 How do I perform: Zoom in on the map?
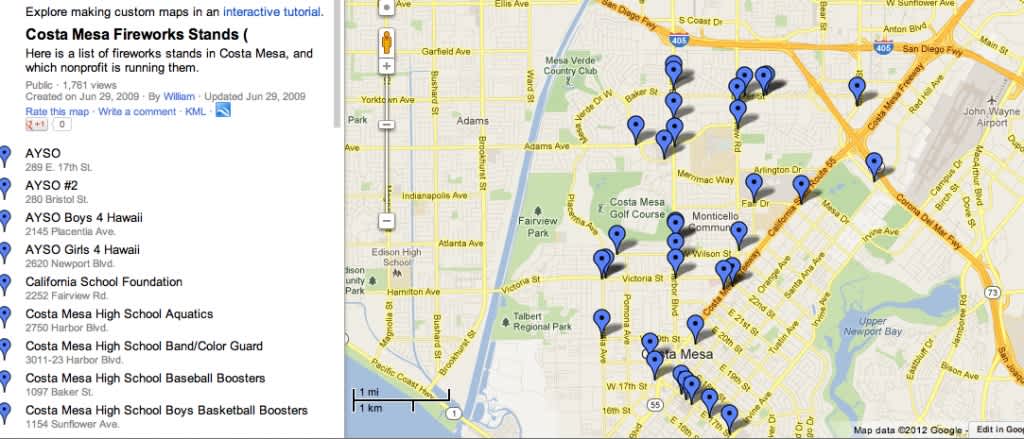387,67
